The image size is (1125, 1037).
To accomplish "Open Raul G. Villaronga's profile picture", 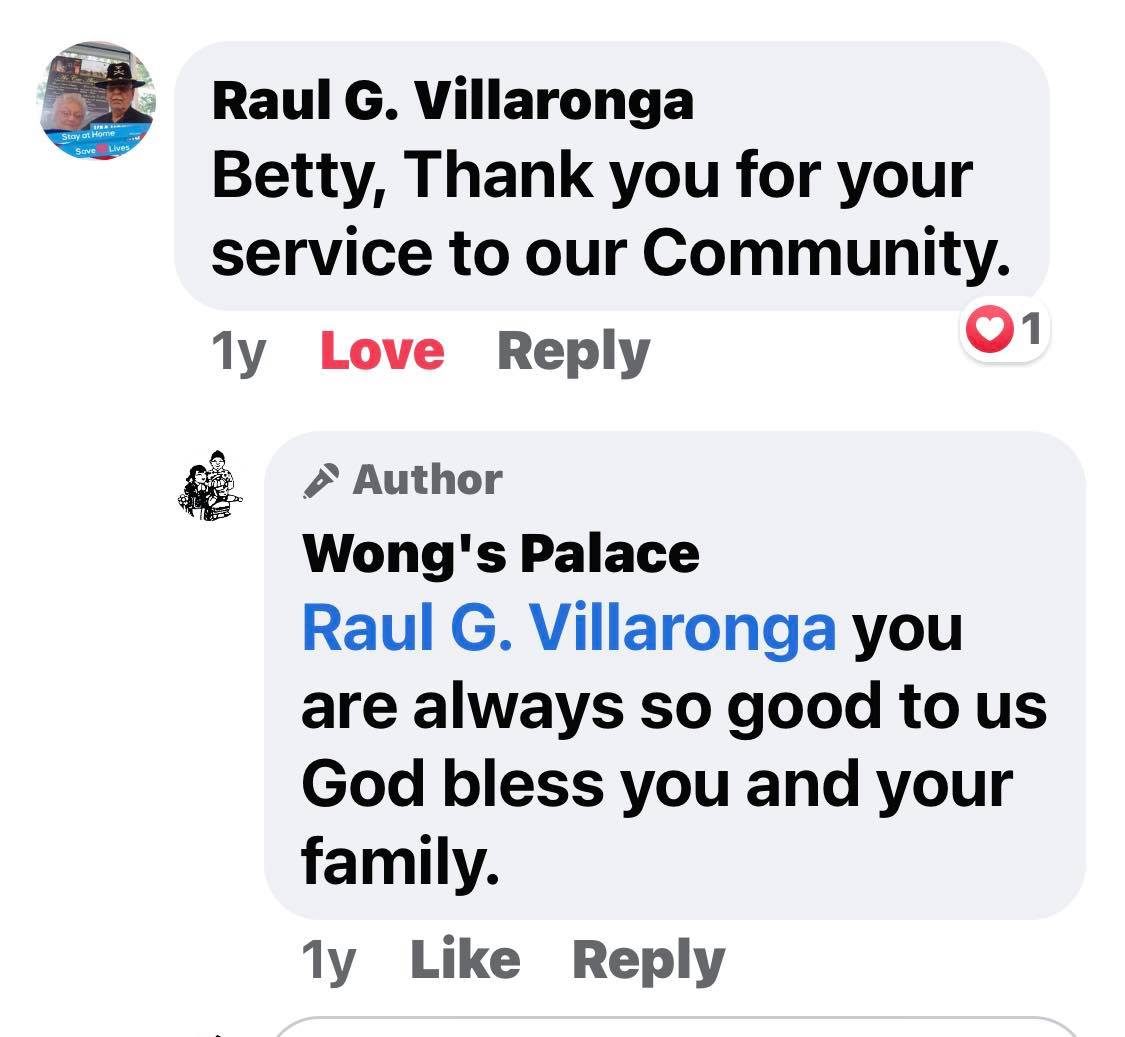I will point(102,101).
